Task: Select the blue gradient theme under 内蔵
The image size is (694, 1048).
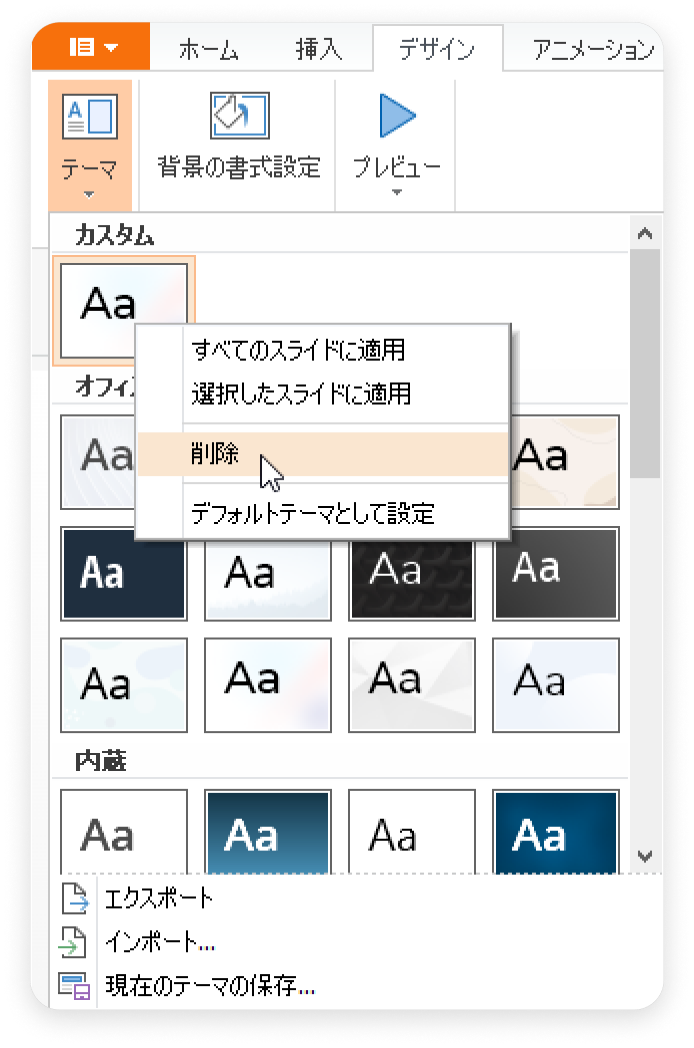Action: tap(268, 832)
